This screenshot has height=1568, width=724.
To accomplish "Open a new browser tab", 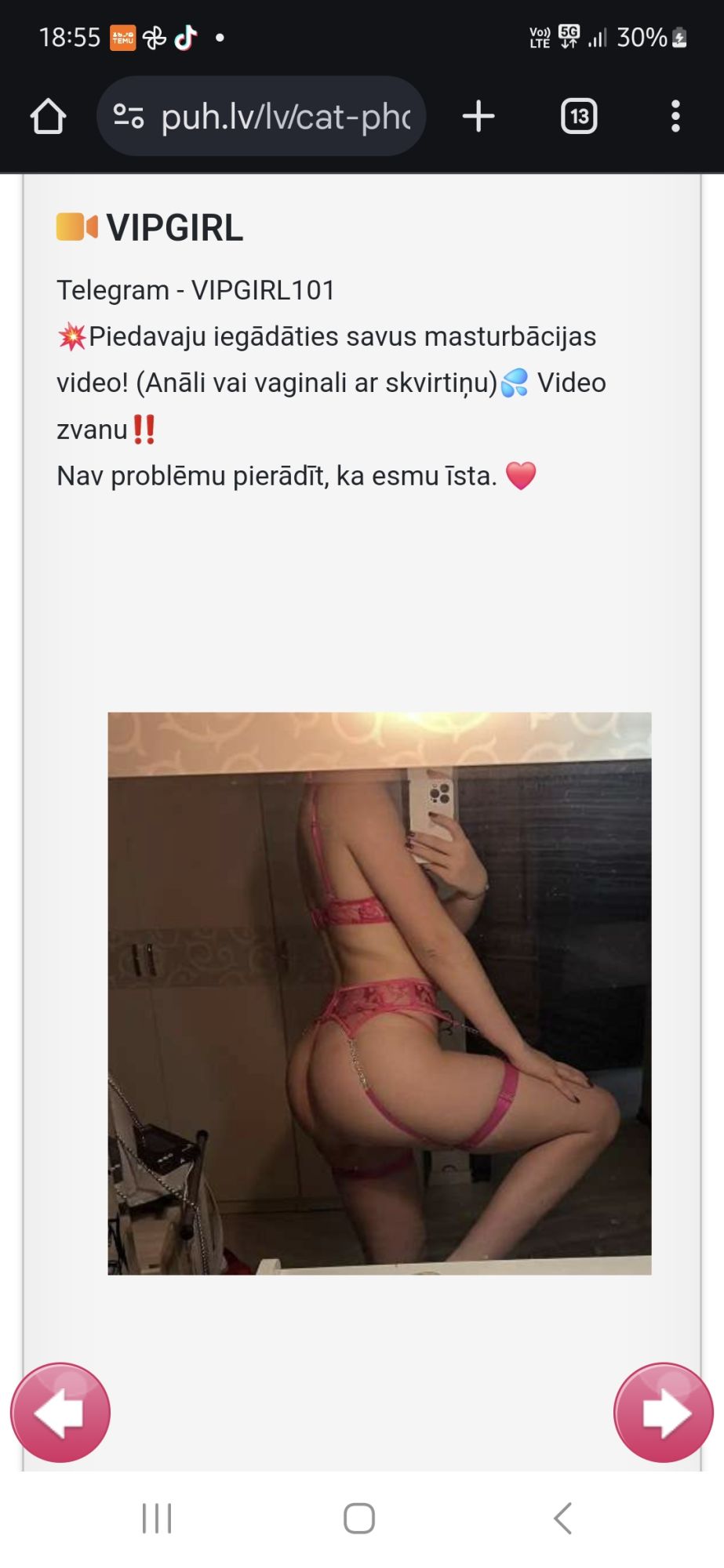I will coord(478,117).
